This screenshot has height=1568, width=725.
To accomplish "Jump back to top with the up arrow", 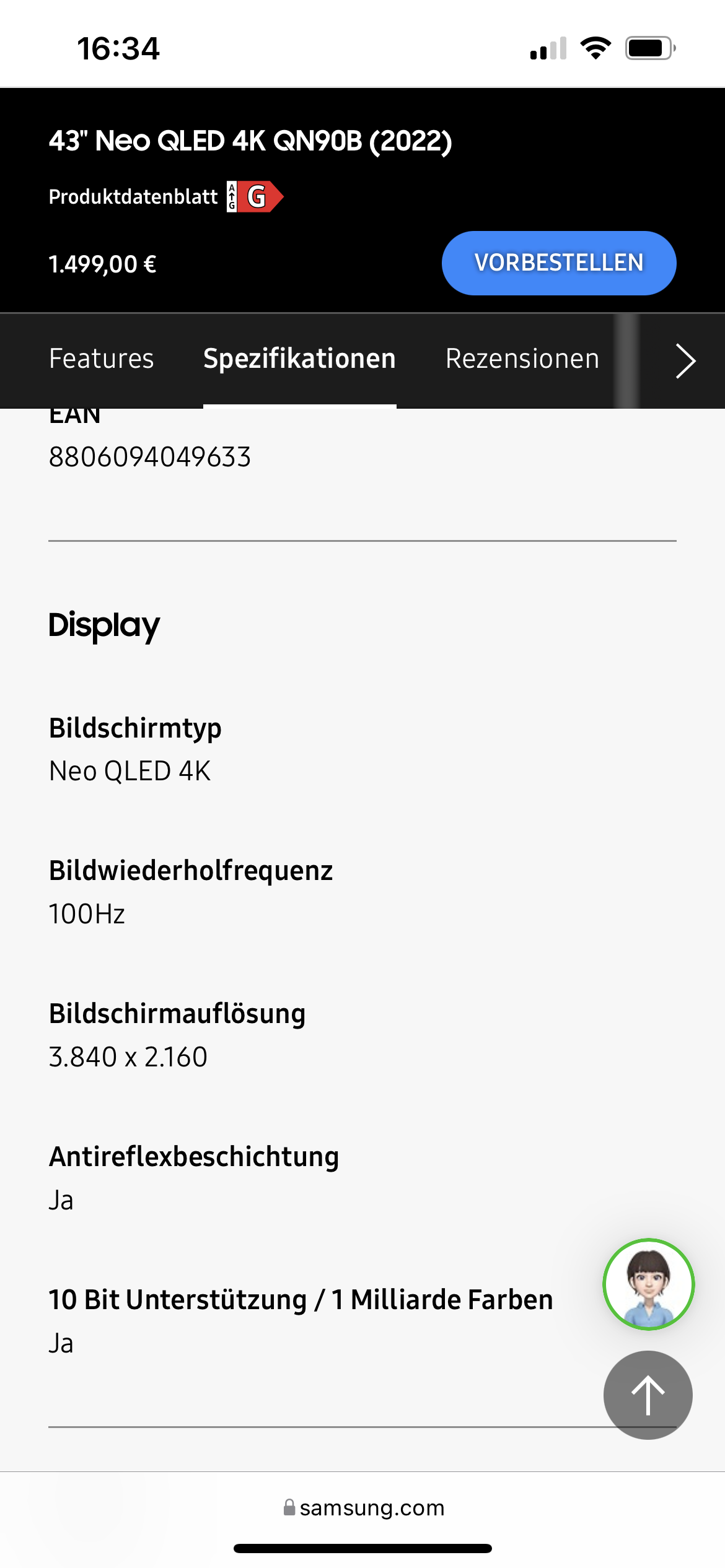I will tap(648, 1395).
